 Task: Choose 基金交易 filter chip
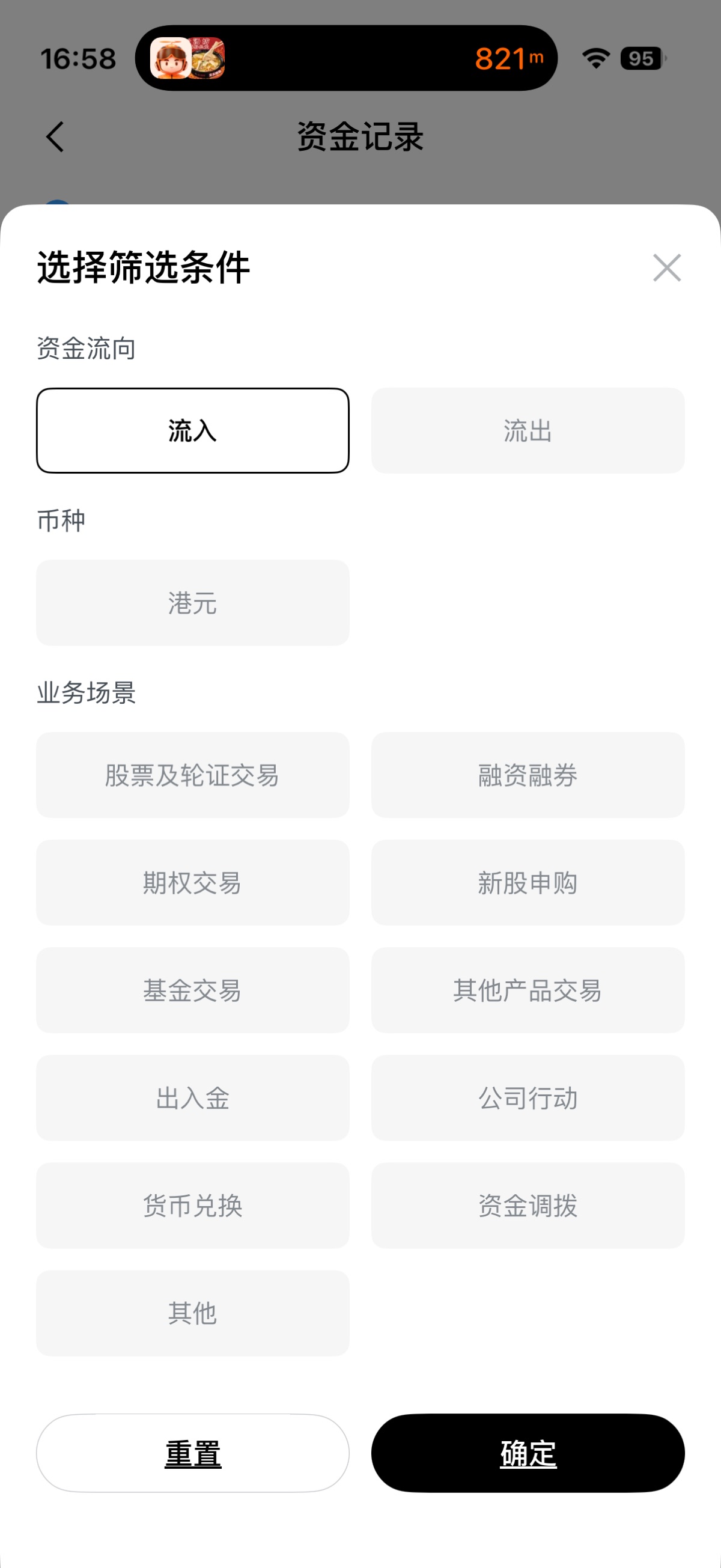point(192,990)
